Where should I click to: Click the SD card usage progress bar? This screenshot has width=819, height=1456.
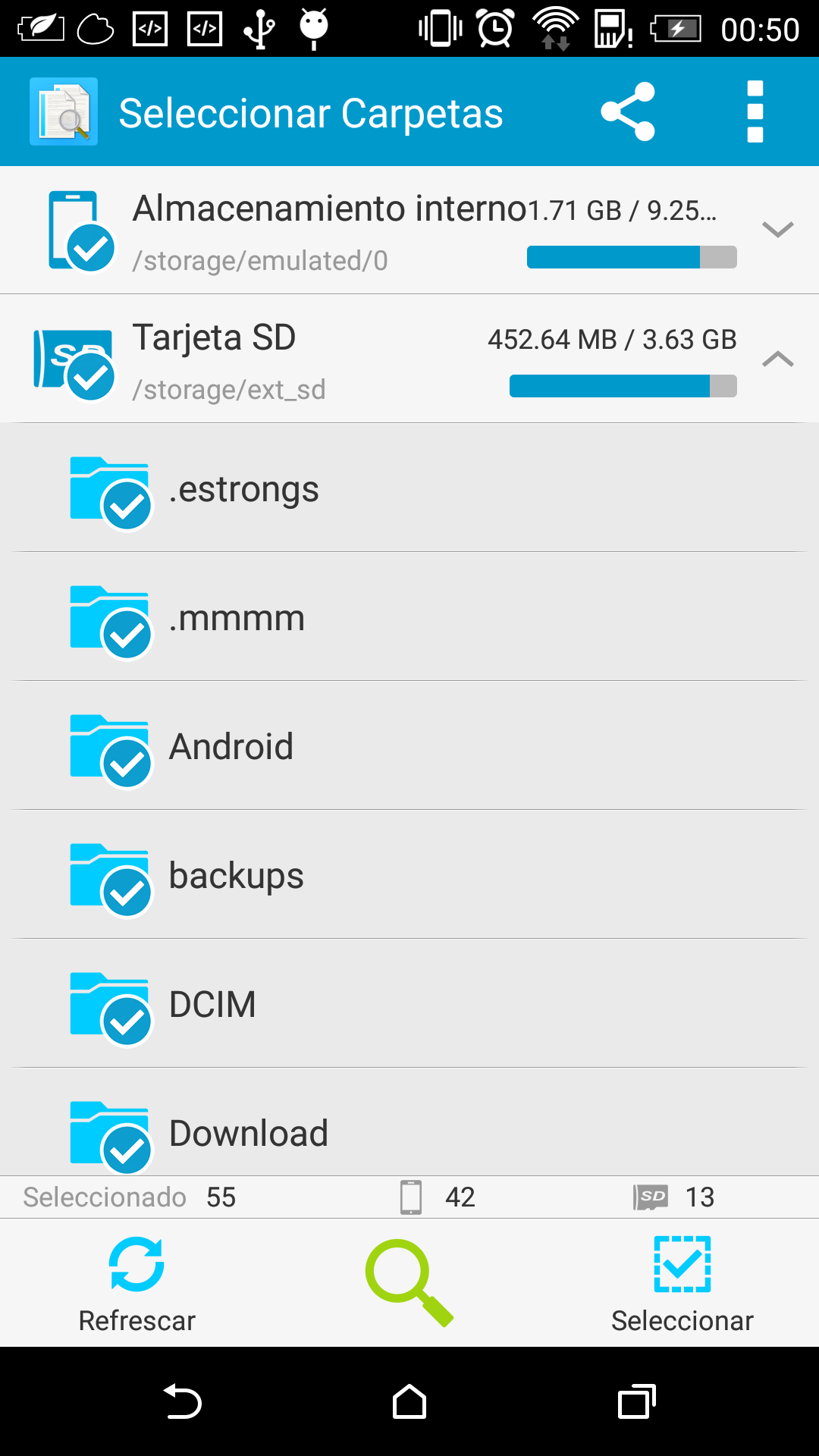(x=623, y=386)
